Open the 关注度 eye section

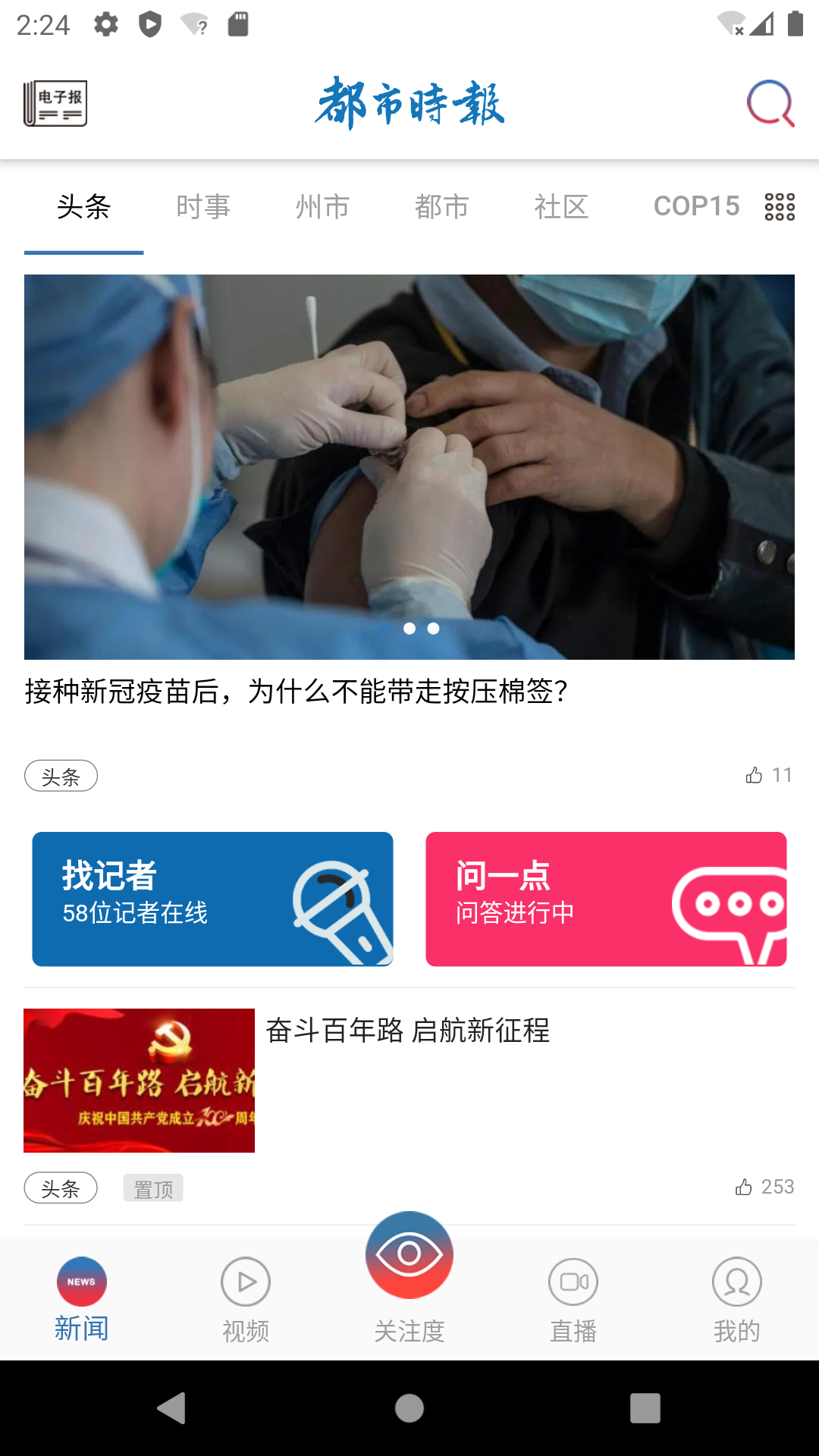[409, 1282]
